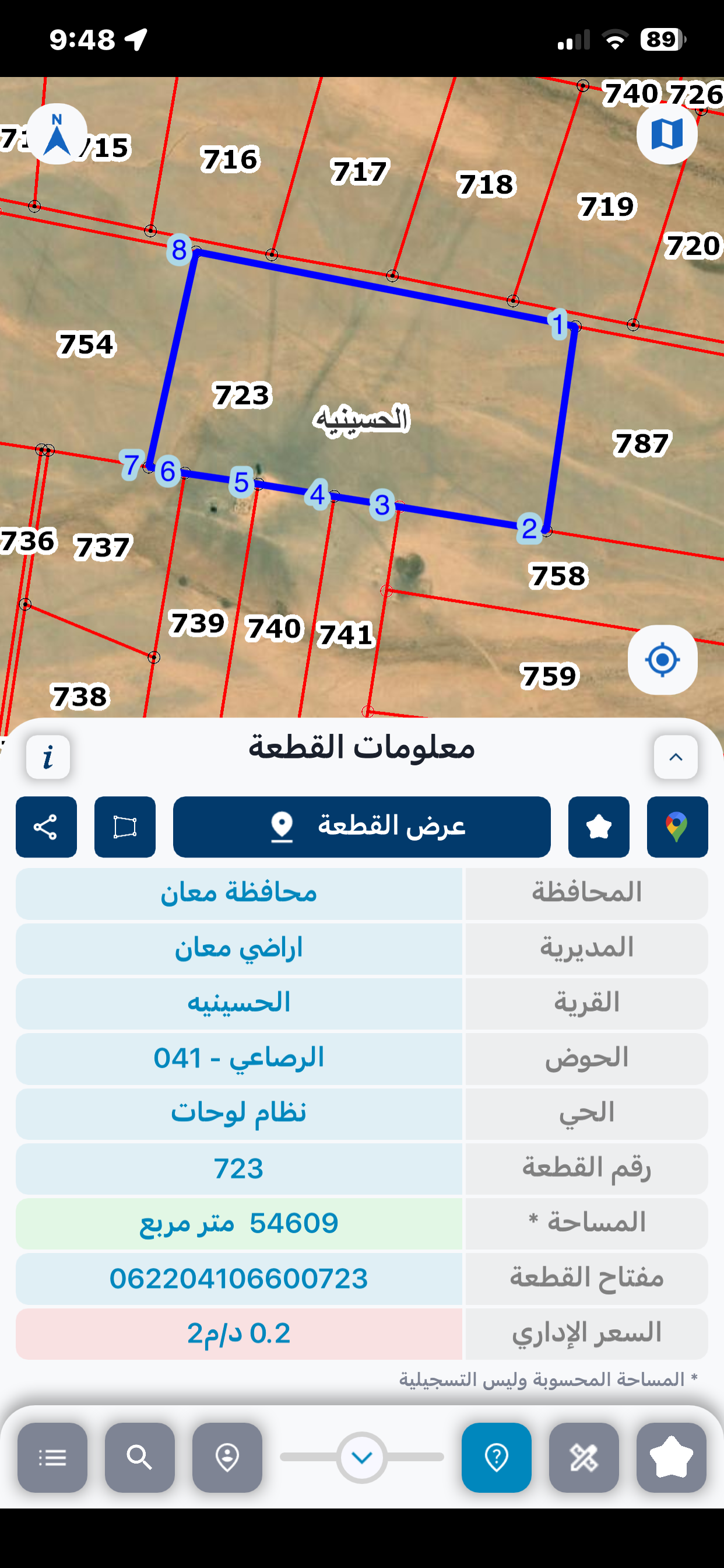Screen dimensions: 724x1568
Task: Open parcel location in Google Maps
Action: click(677, 827)
